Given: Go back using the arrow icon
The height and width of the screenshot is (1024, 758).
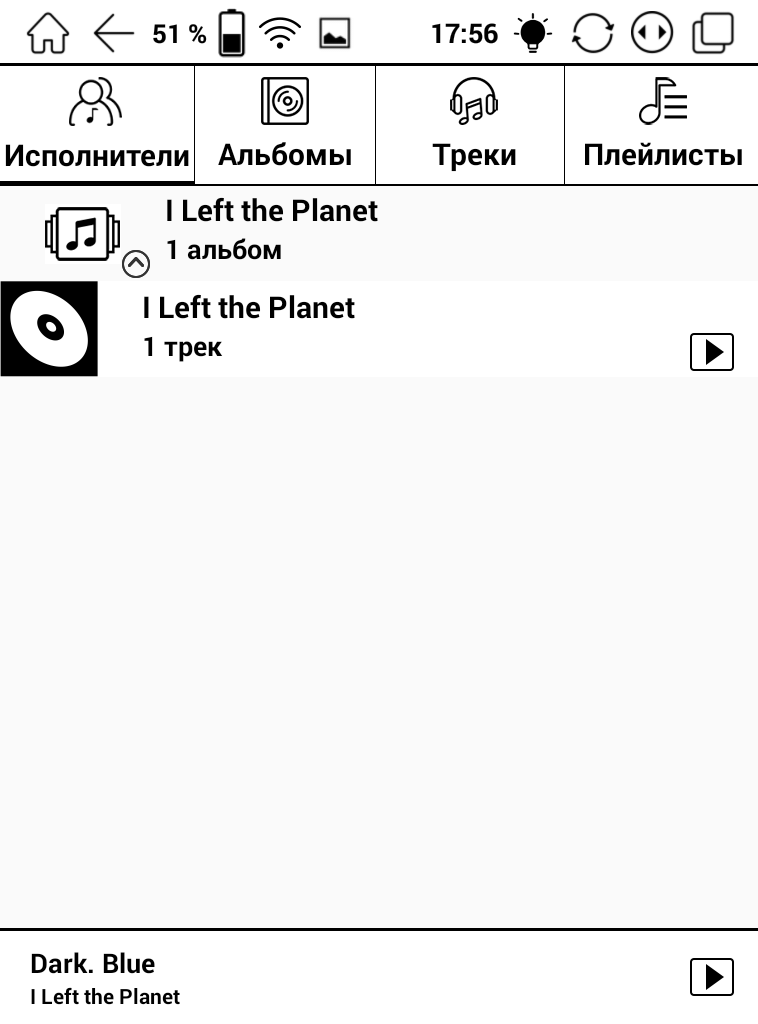Looking at the screenshot, I should point(113,34).
